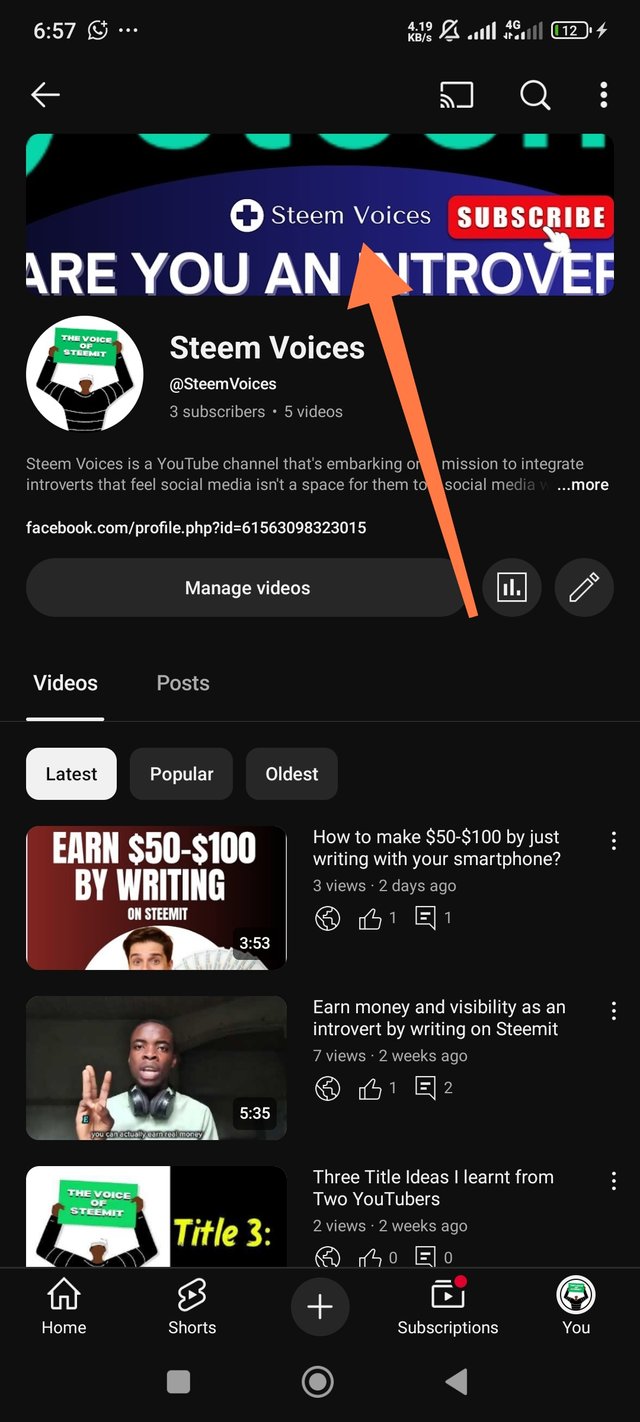
Task: Open the Facebook profile link
Action: (196, 527)
